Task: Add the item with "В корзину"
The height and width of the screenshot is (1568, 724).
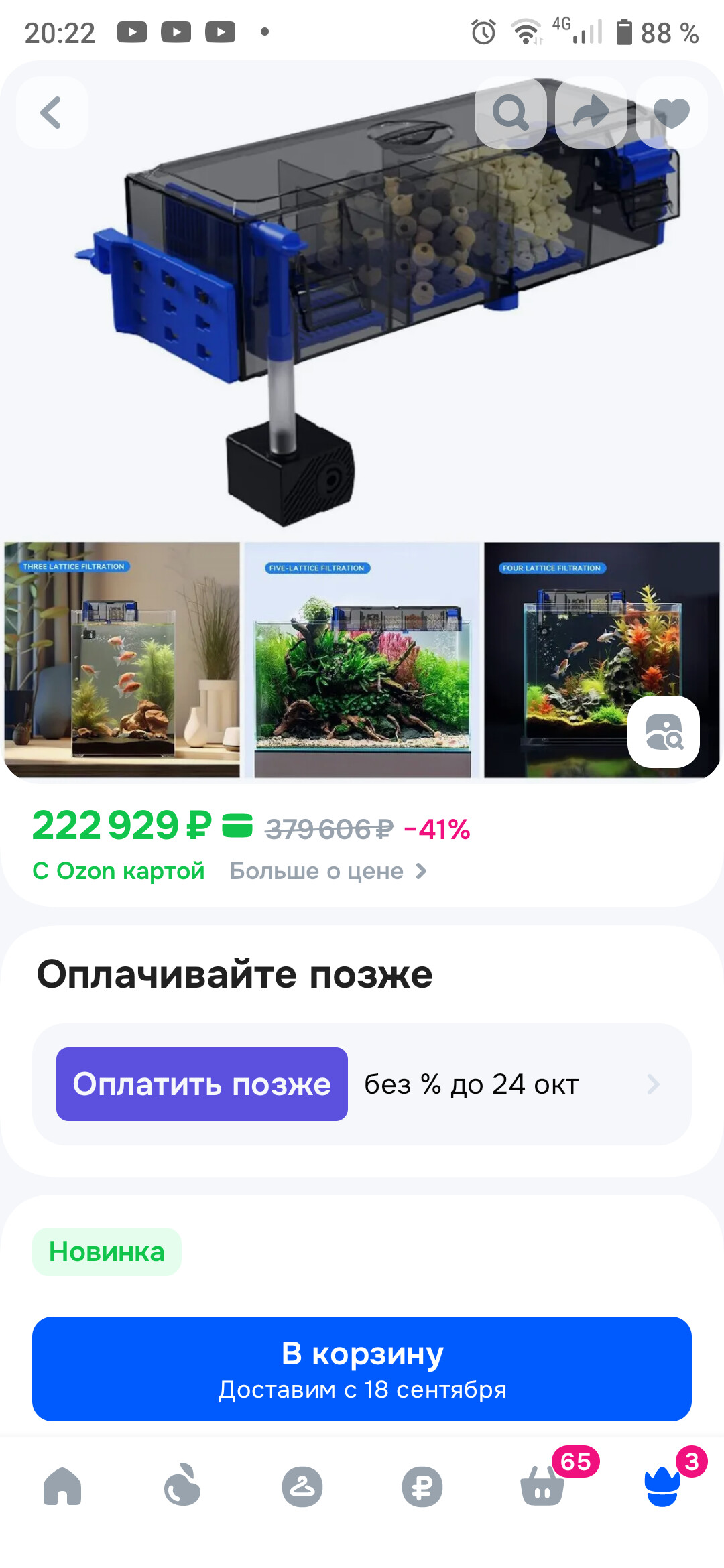Action: tap(362, 1369)
